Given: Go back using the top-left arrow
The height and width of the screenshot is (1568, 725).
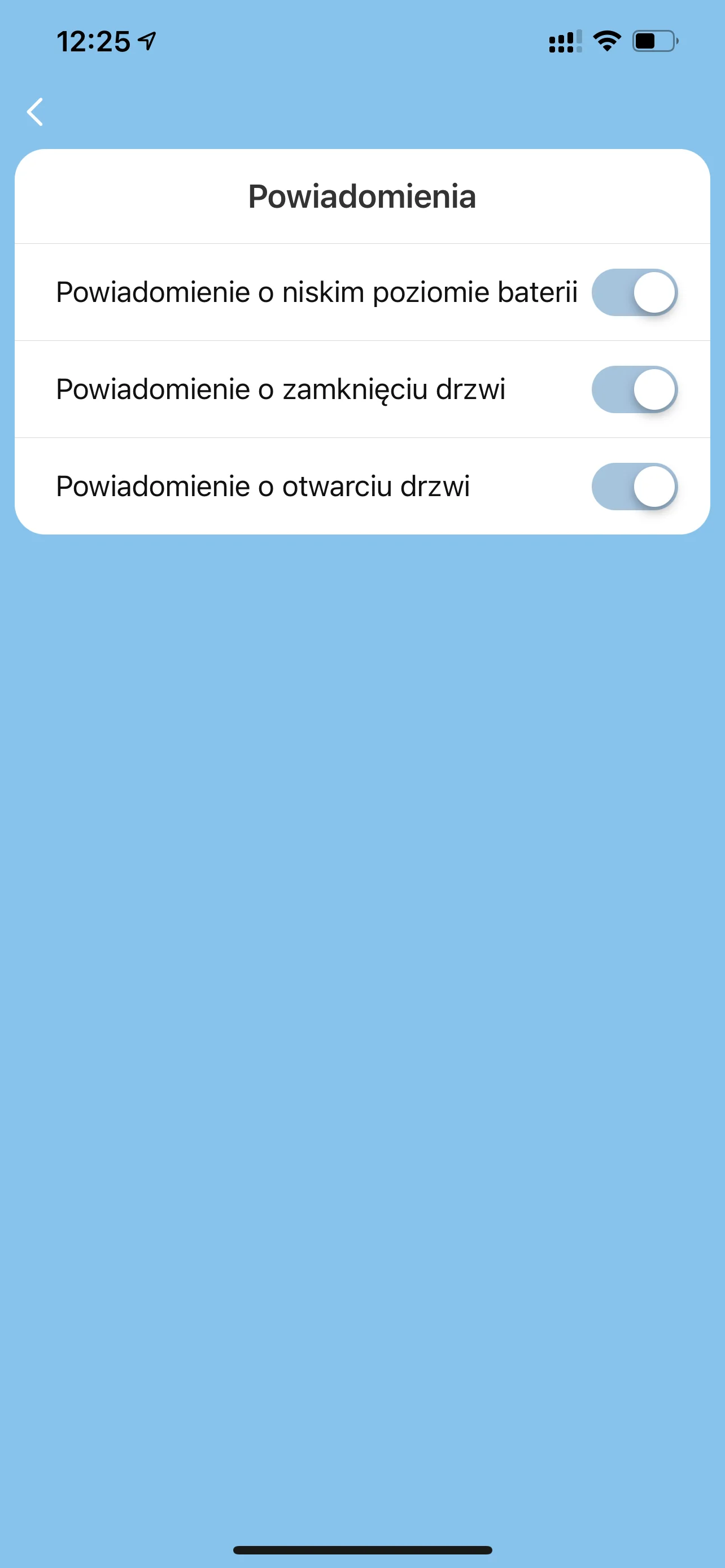Looking at the screenshot, I should pos(36,112).
